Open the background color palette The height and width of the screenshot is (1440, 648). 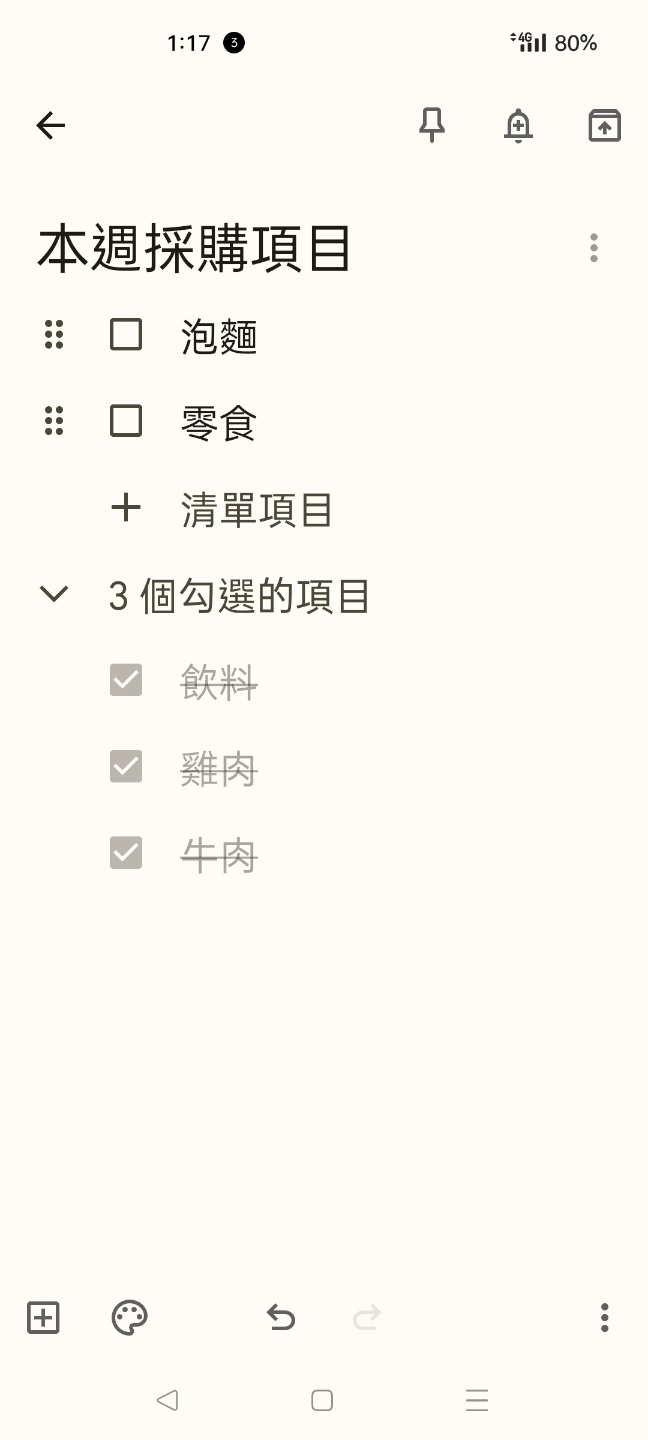[x=129, y=1317]
